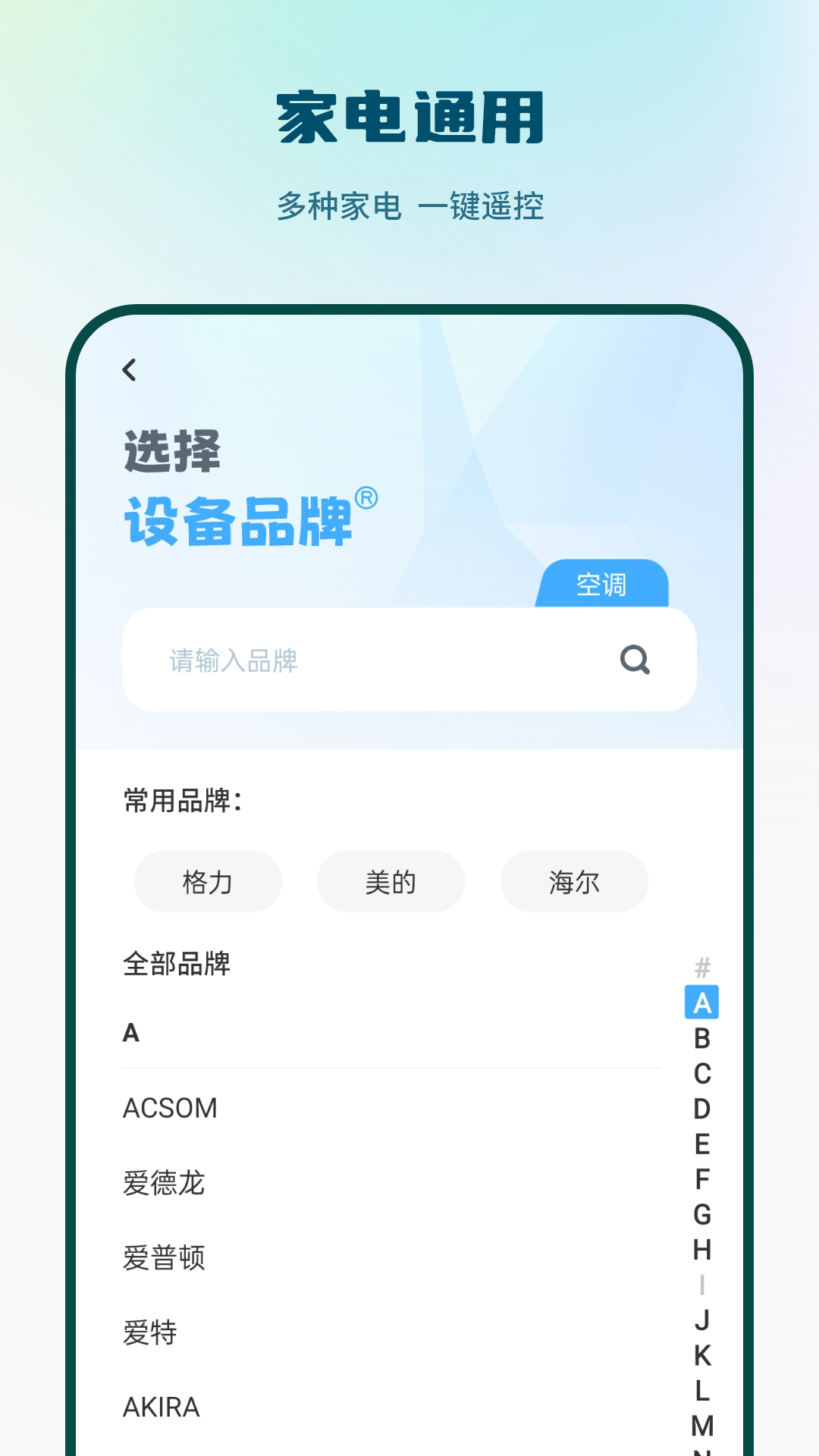Select letter A in the alphabet index

701,1003
